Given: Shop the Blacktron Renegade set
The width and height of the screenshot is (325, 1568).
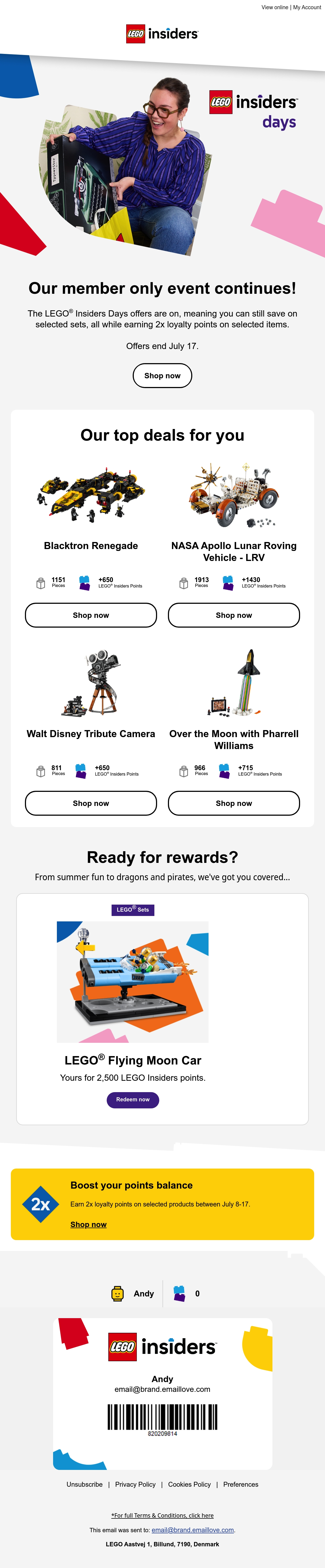Looking at the screenshot, I should (x=91, y=615).
